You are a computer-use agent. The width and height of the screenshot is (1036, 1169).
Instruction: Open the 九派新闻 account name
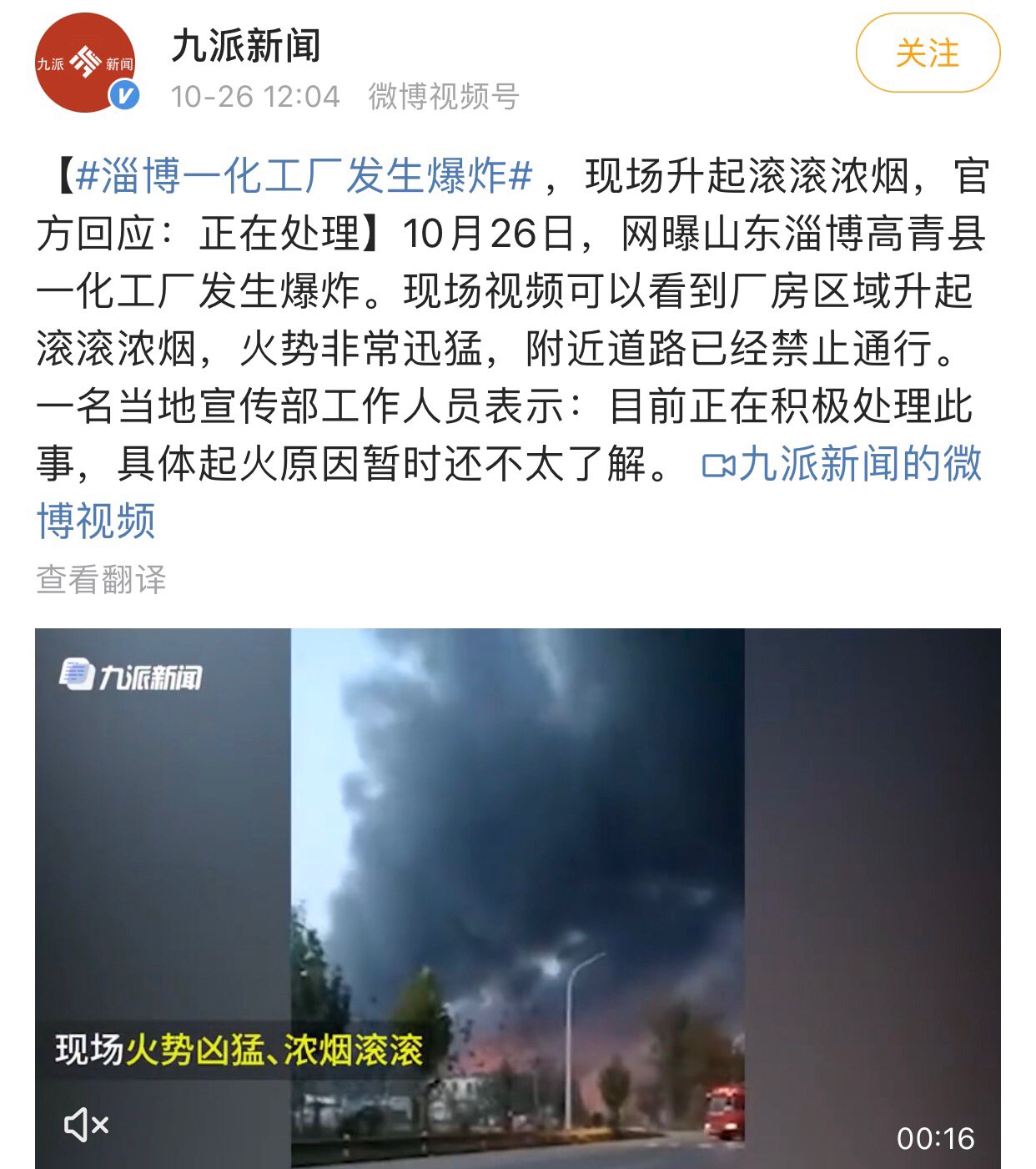click(x=246, y=46)
